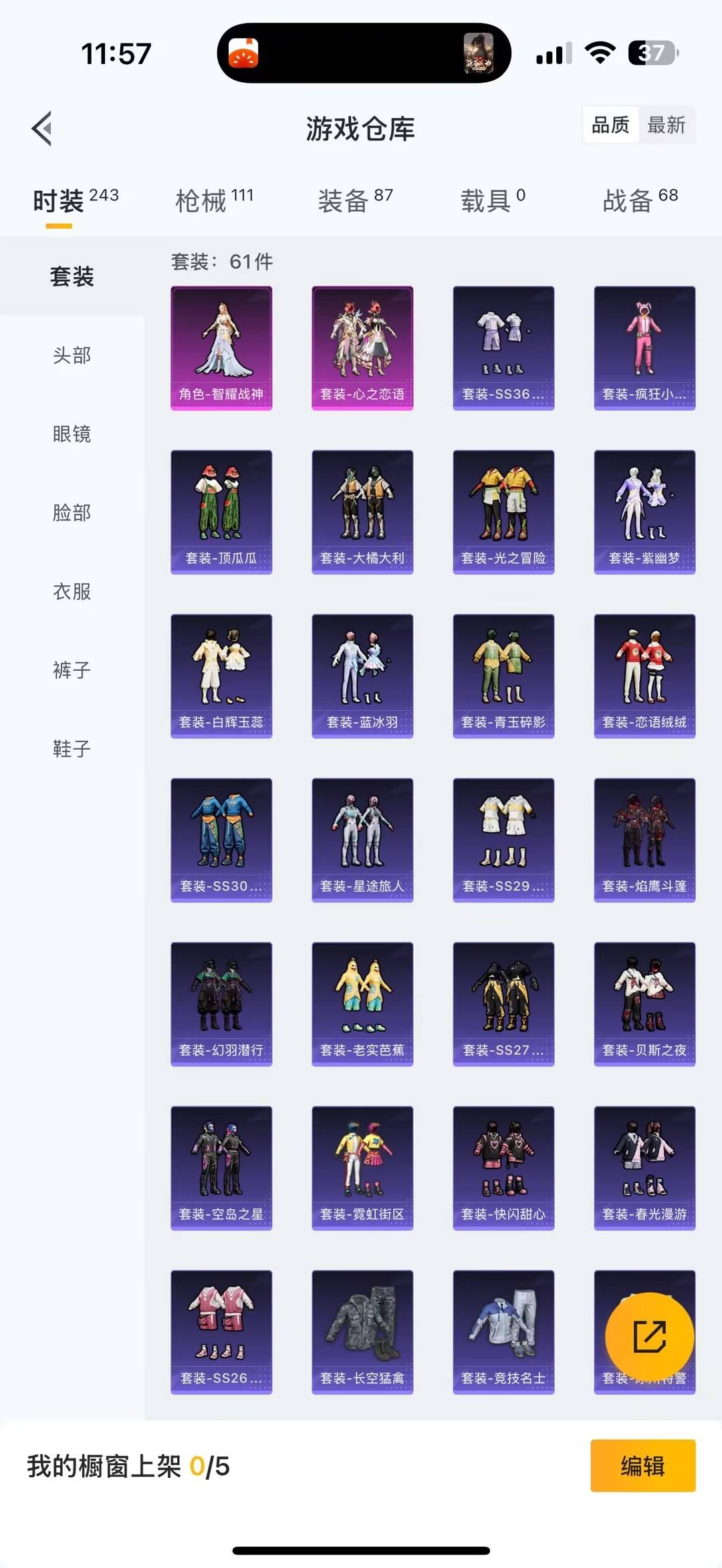Show the 衣服 category

coord(72,592)
